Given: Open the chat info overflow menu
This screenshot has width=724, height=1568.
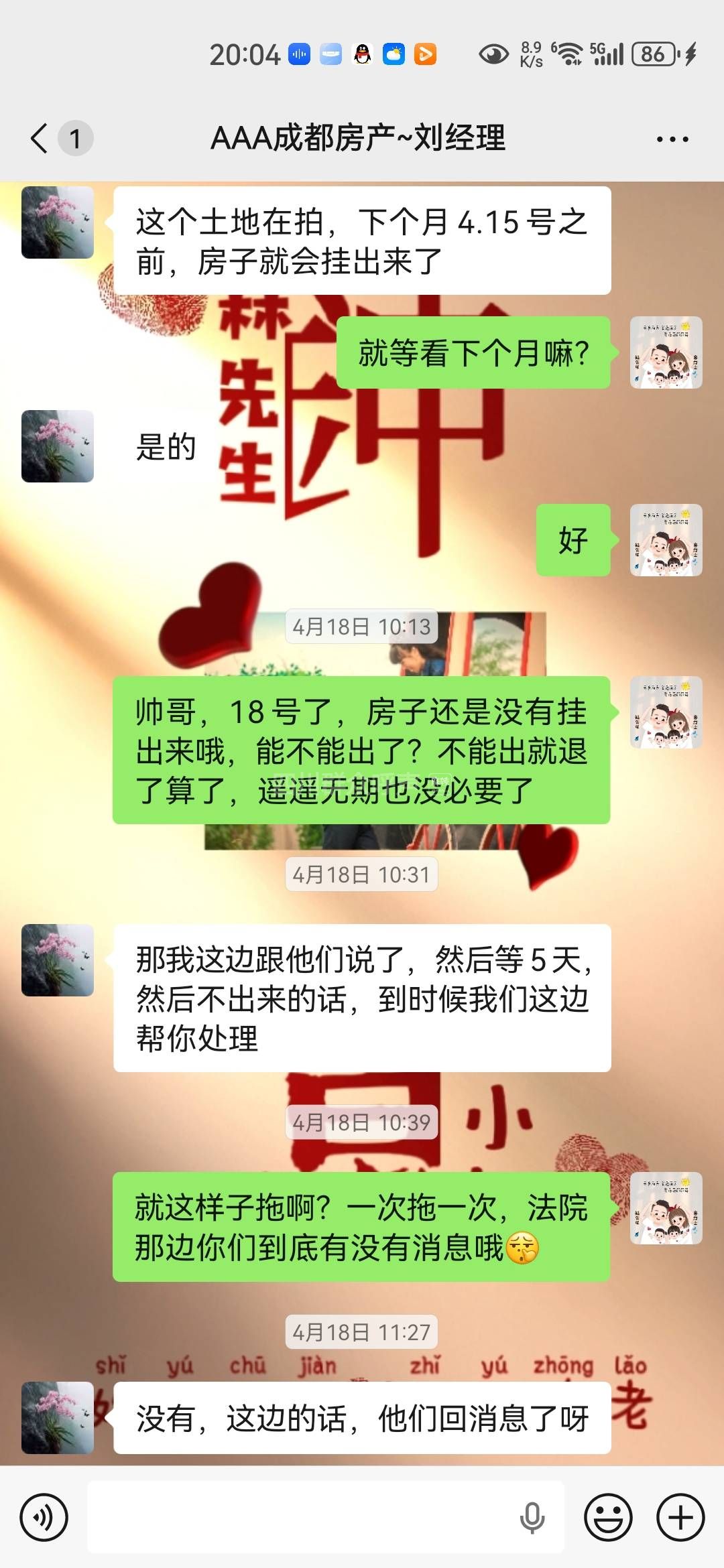Looking at the screenshot, I should tap(672, 139).
